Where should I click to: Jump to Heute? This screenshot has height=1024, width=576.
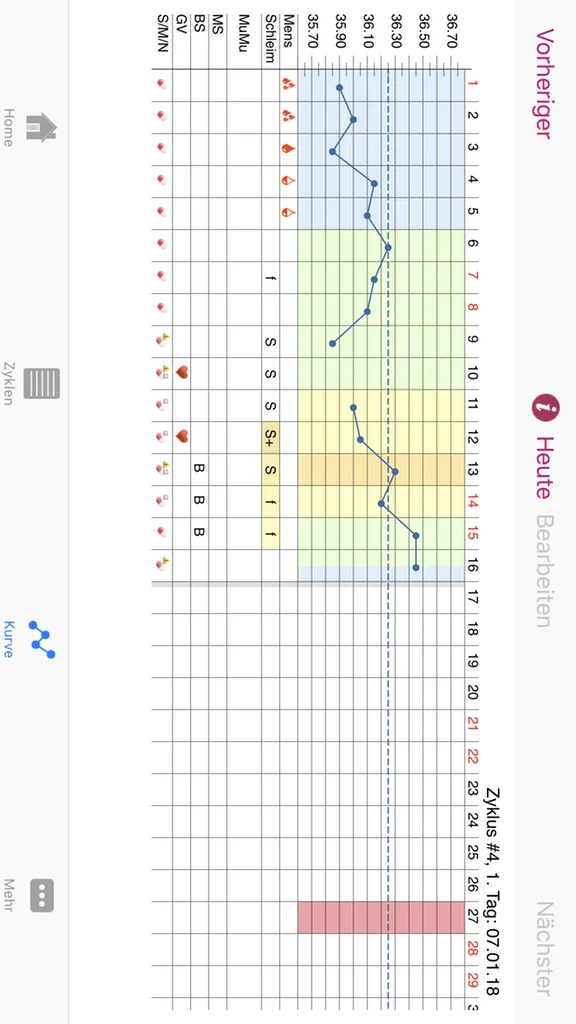pos(543,468)
